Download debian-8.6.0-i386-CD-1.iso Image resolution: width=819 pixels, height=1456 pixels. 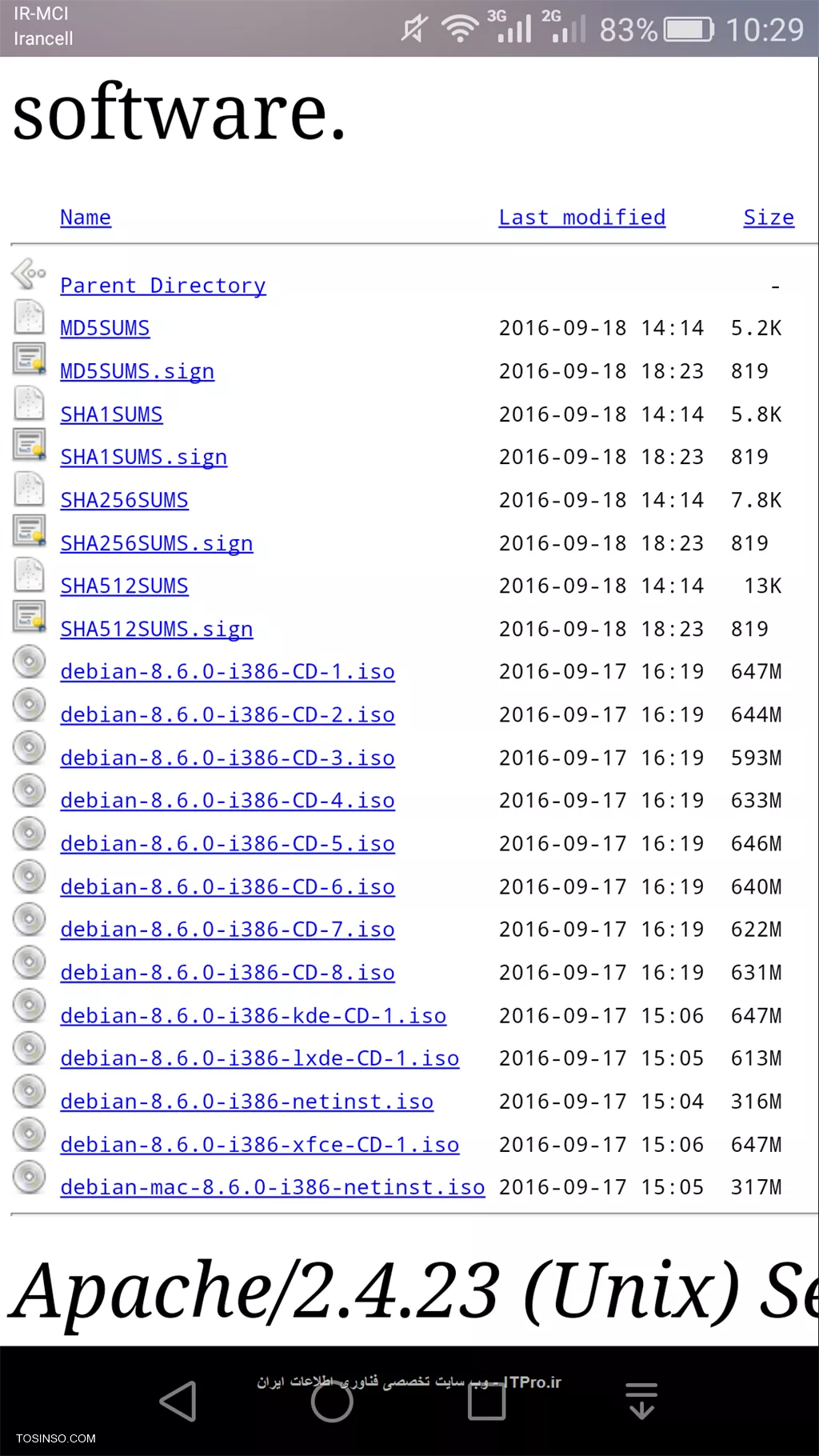point(227,672)
